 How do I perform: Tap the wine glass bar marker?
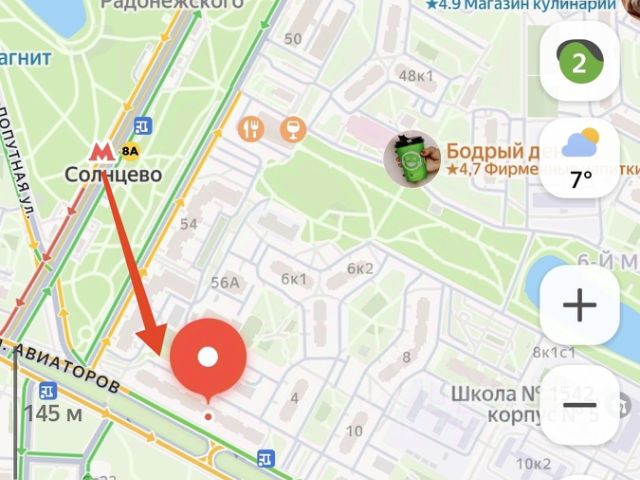tap(292, 128)
